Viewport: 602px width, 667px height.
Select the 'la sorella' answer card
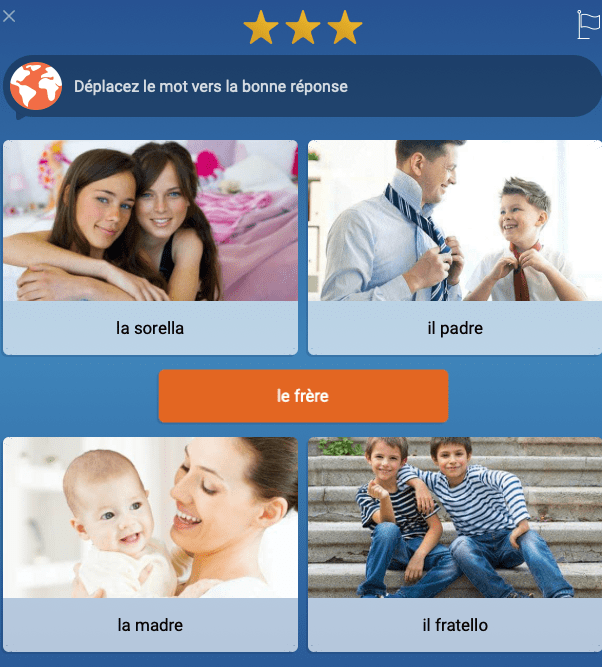pos(150,247)
